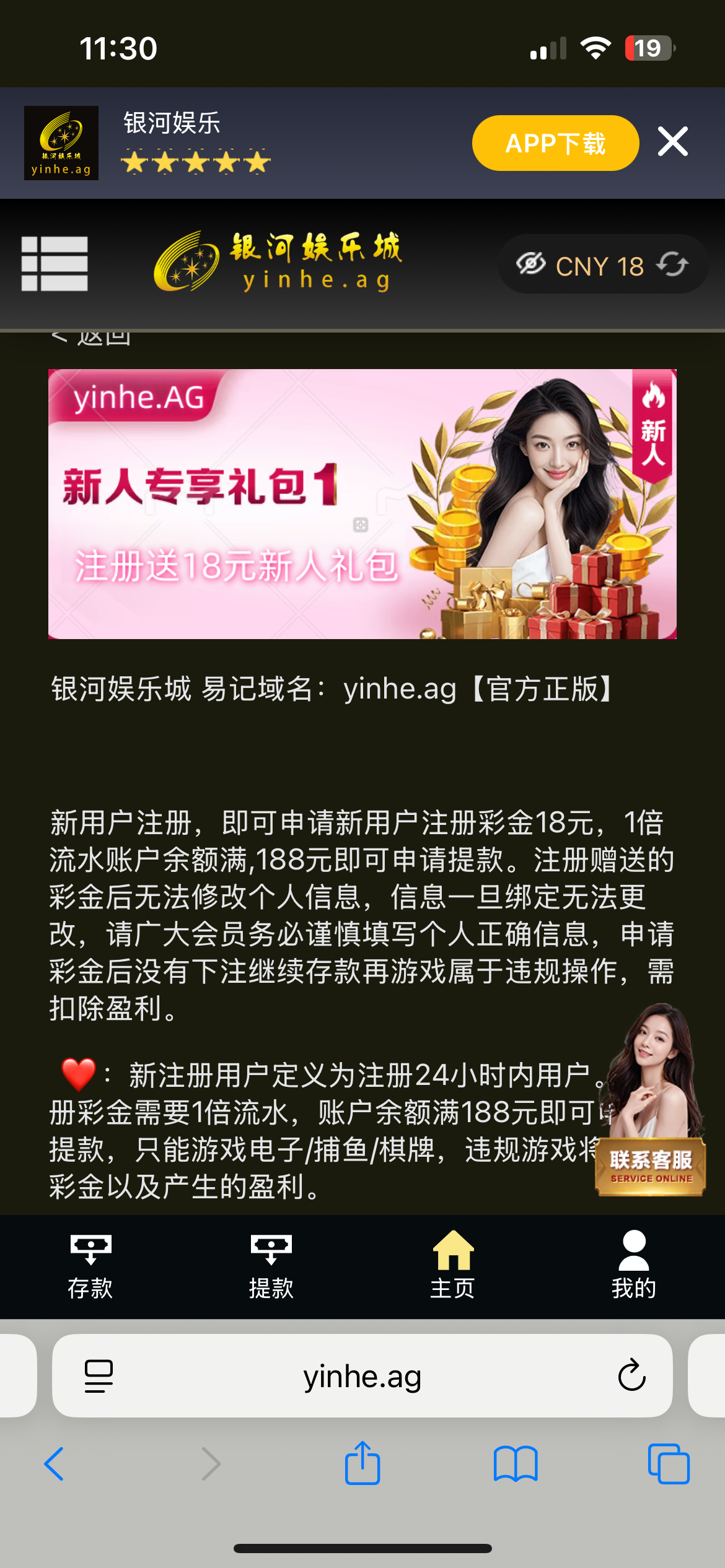Refresh the CNY balance
Screen dimensions: 725x1568
pos(673,264)
